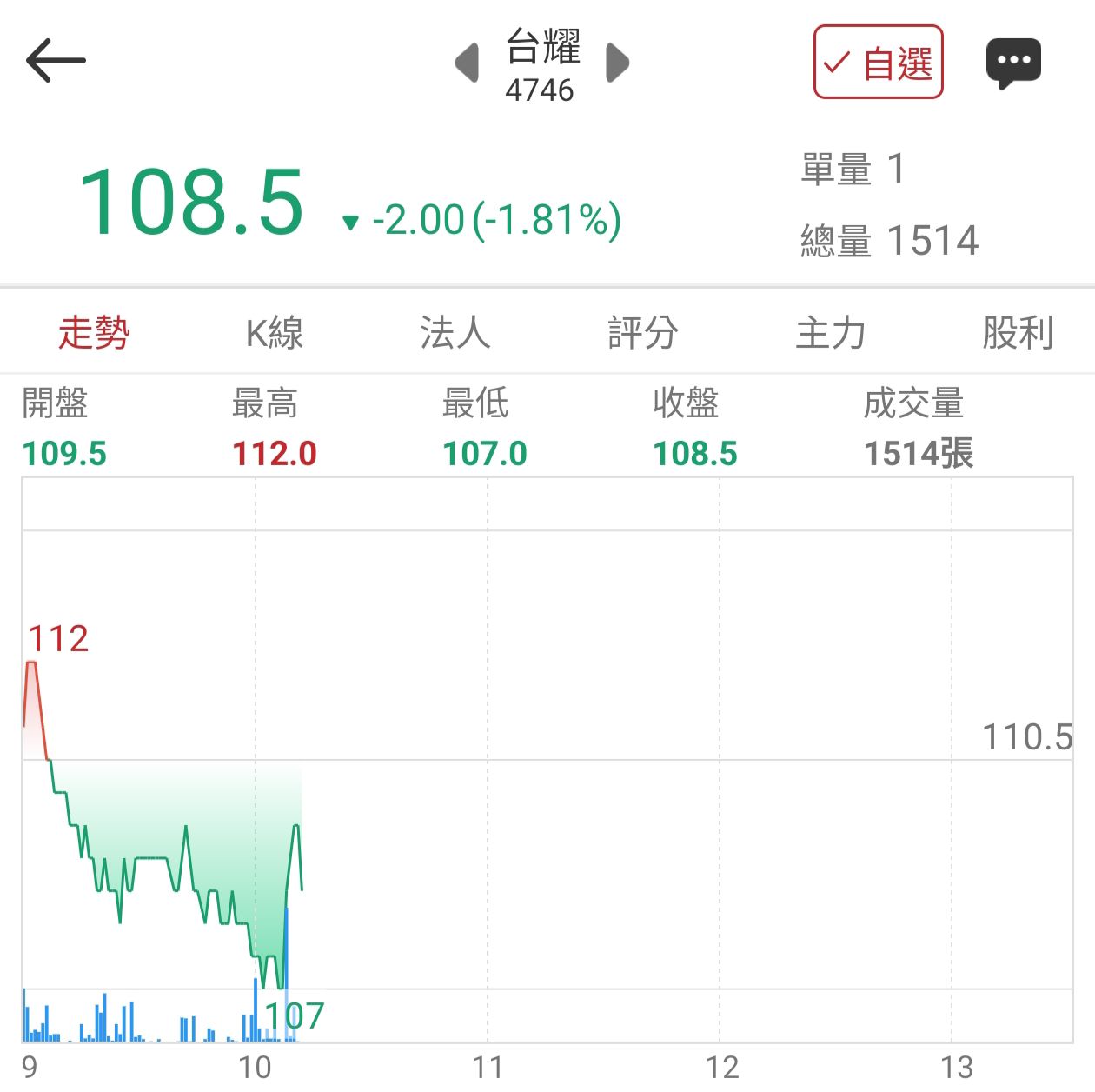Go back using the arrow icon
The height and width of the screenshot is (1092, 1095).
coord(56,61)
